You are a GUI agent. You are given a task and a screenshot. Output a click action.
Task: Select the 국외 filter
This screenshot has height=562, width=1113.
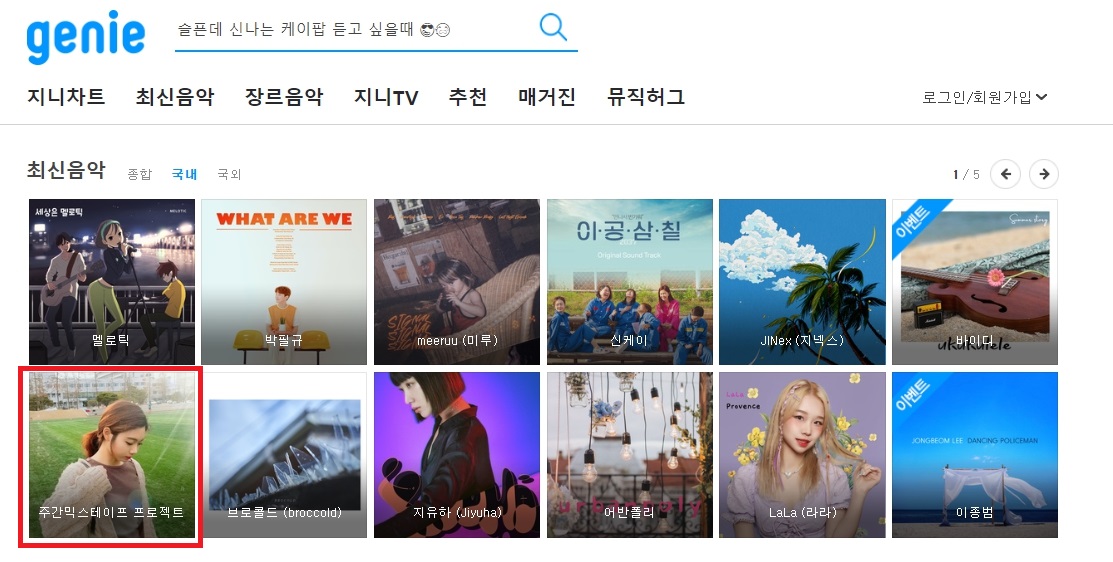click(x=229, y=174)
